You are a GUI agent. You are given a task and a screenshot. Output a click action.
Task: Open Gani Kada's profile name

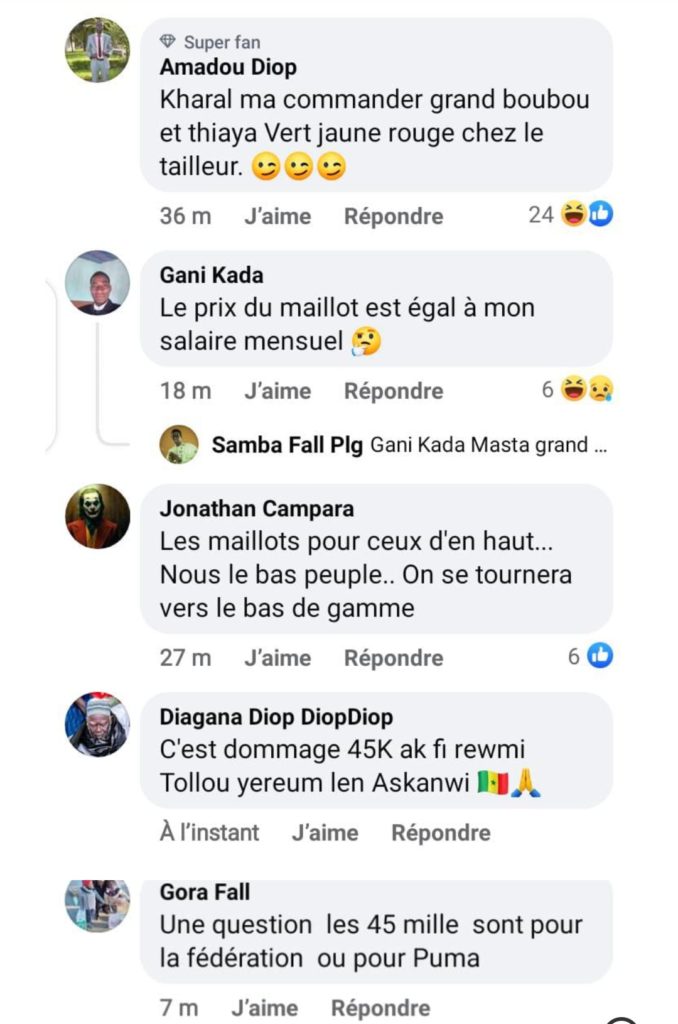coord(211,275)
